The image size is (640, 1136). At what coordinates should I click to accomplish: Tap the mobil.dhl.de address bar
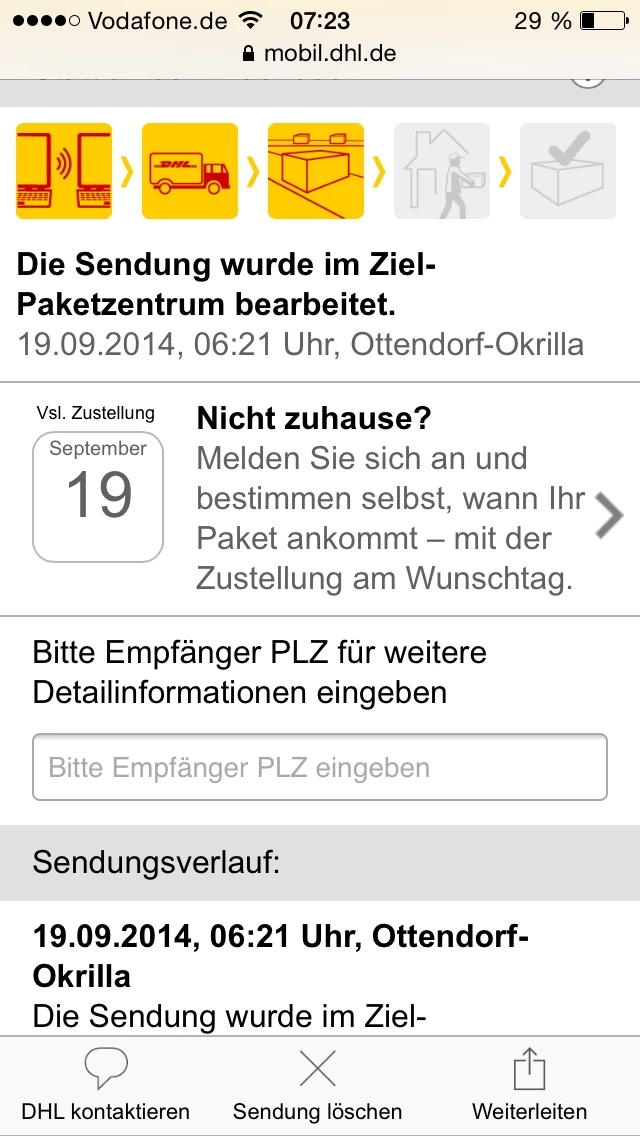320,53
